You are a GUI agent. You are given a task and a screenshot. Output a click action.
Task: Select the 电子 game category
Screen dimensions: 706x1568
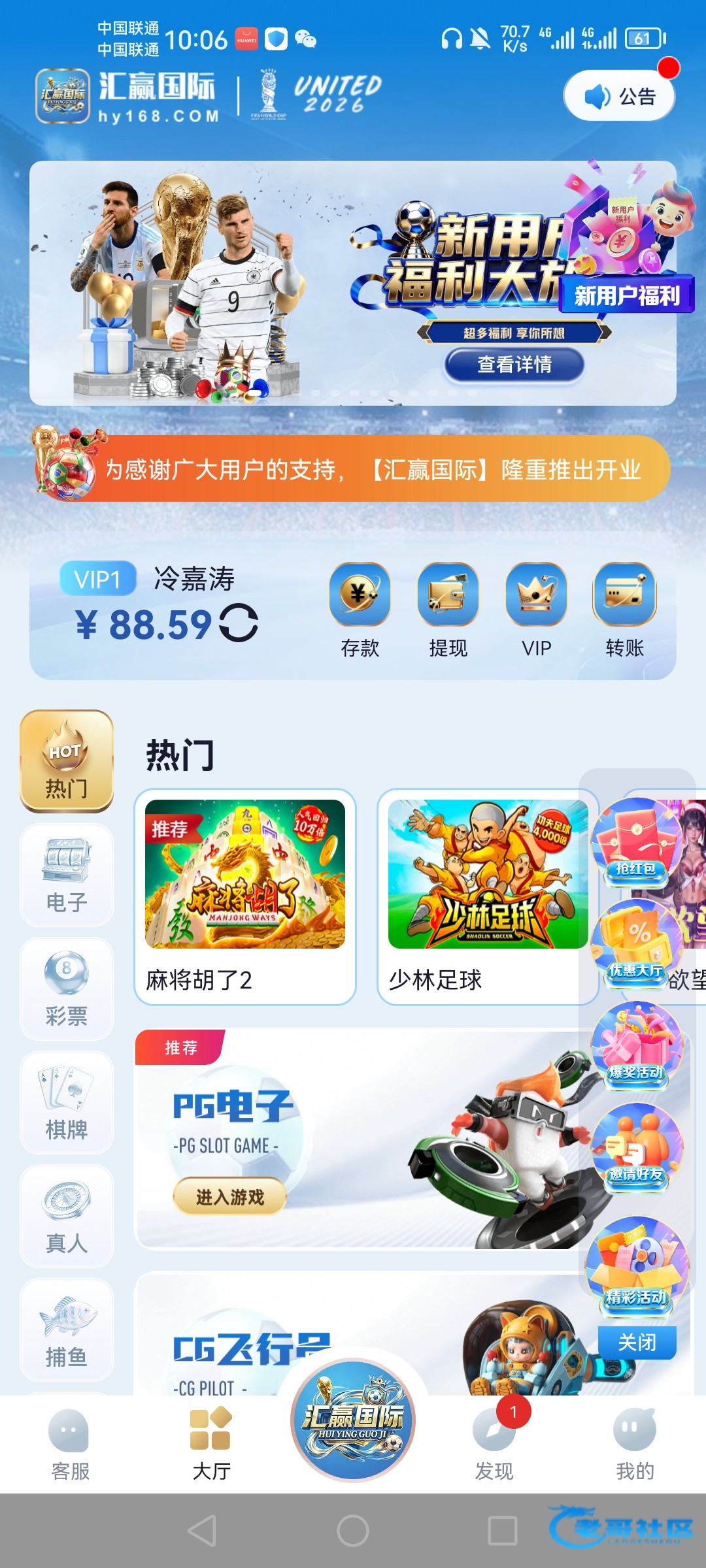pos(67,875)
